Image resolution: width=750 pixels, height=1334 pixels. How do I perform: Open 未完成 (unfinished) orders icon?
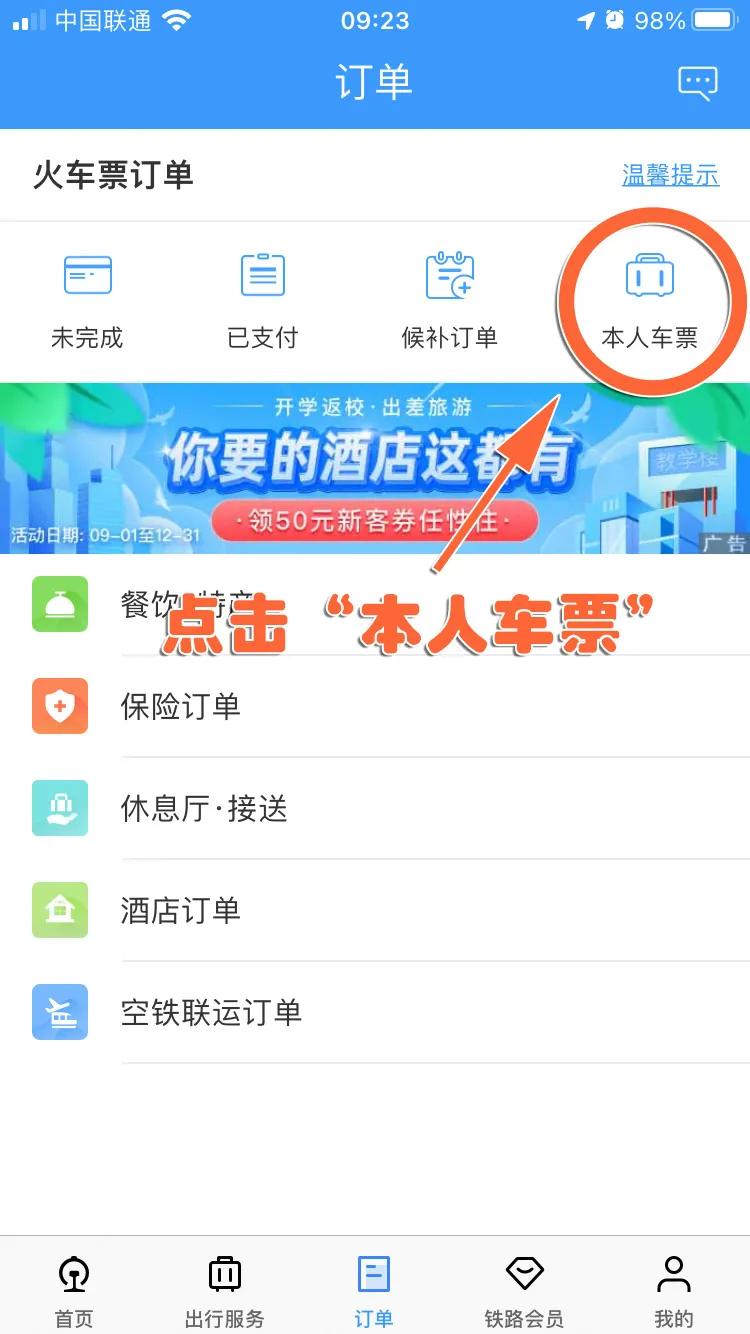(x=87, y=295)
